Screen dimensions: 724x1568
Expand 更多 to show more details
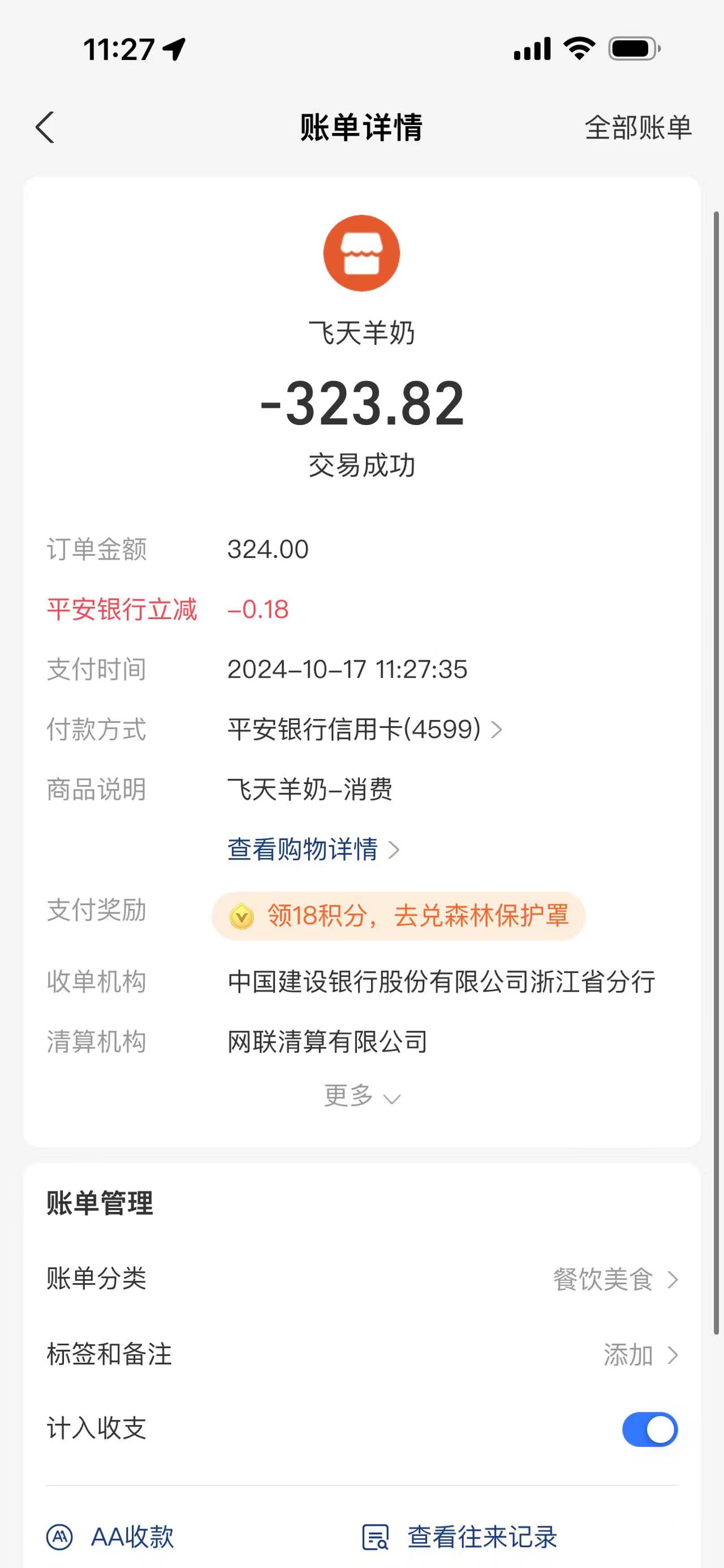click(x=361, y=1096)
